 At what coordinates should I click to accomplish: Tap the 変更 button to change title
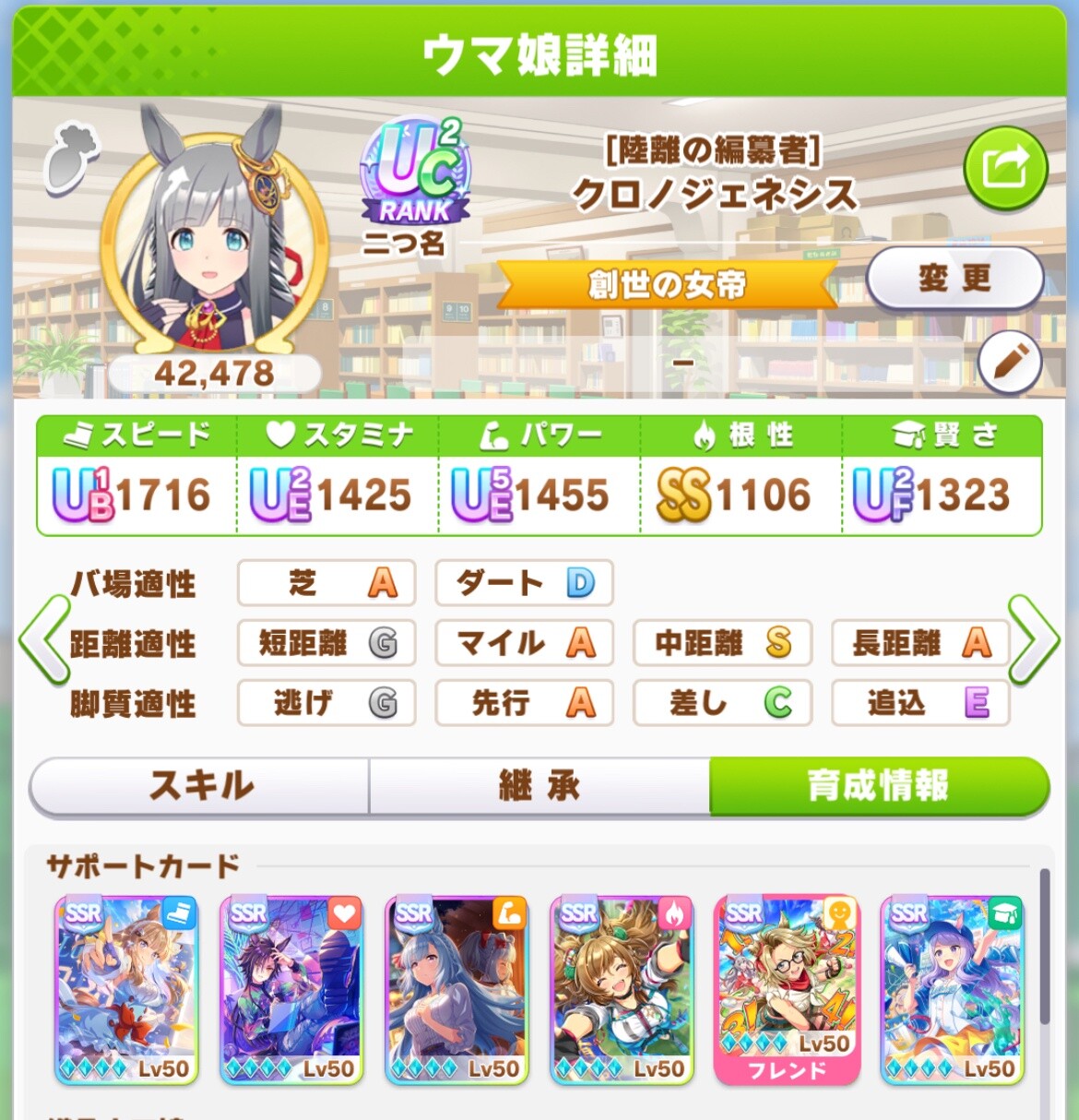pyautogui.click(x=954, y=277)
